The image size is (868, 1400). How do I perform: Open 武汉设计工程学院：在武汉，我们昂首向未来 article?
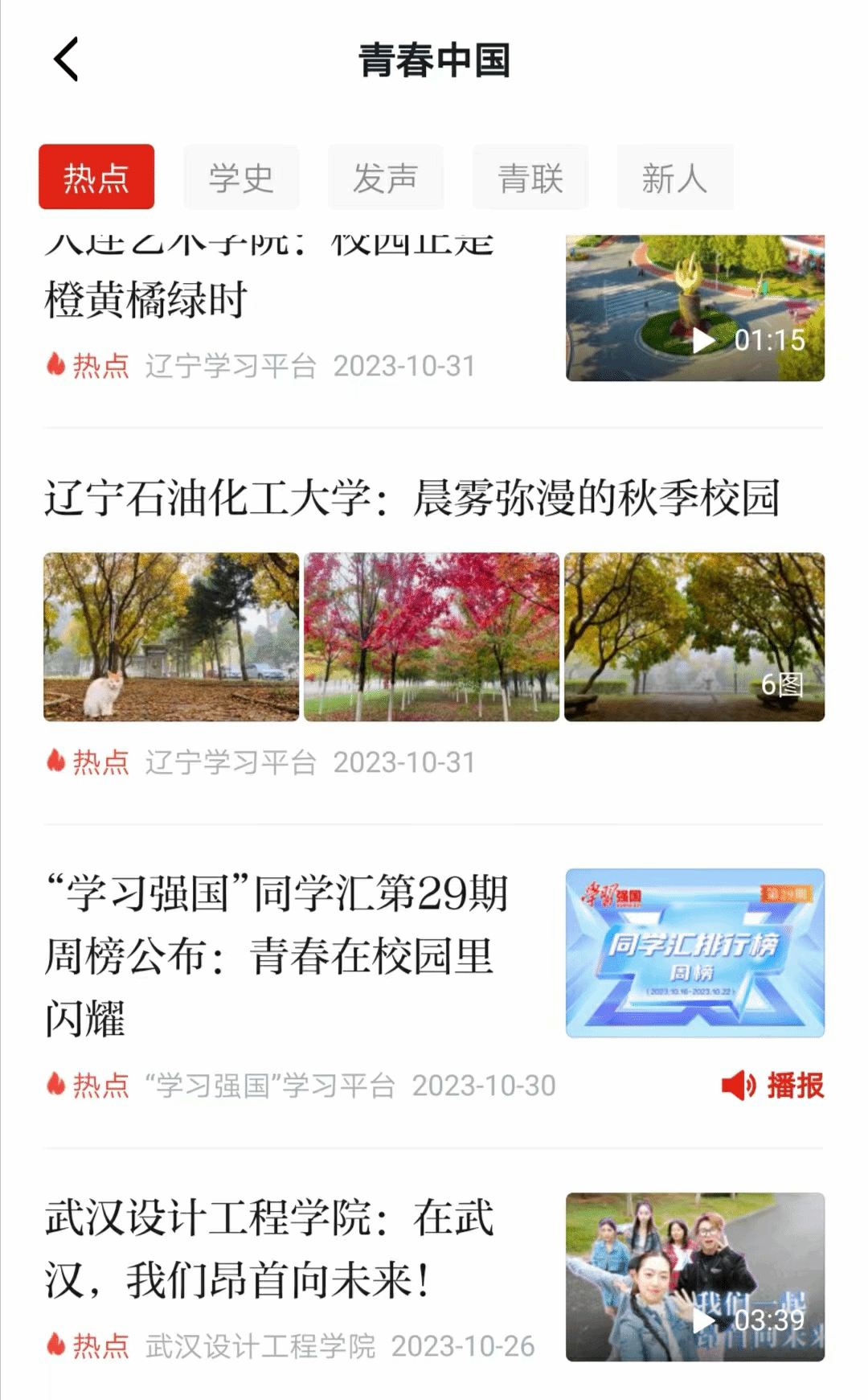[x=269, y=1248]
